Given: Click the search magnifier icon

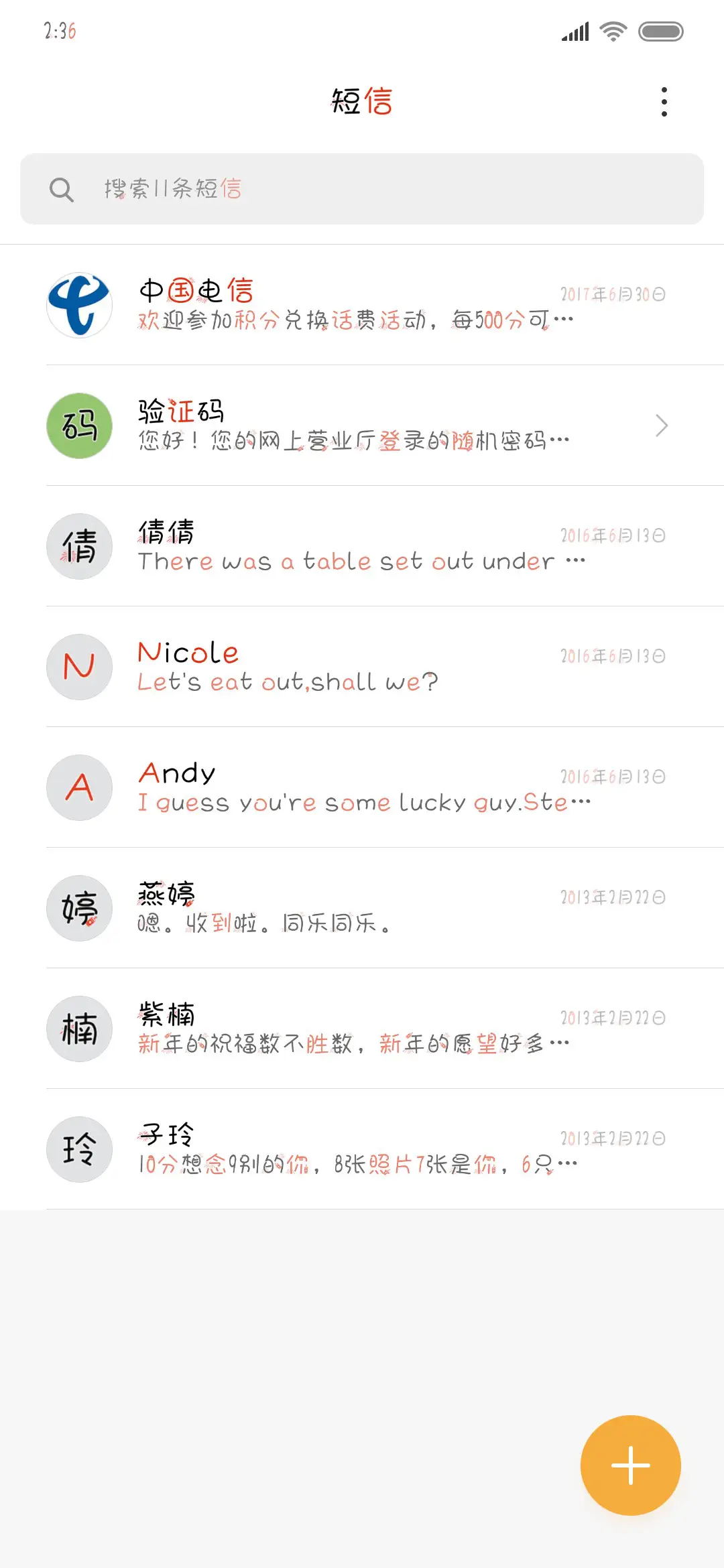Looking at the screenshot, I should point(62,189).
